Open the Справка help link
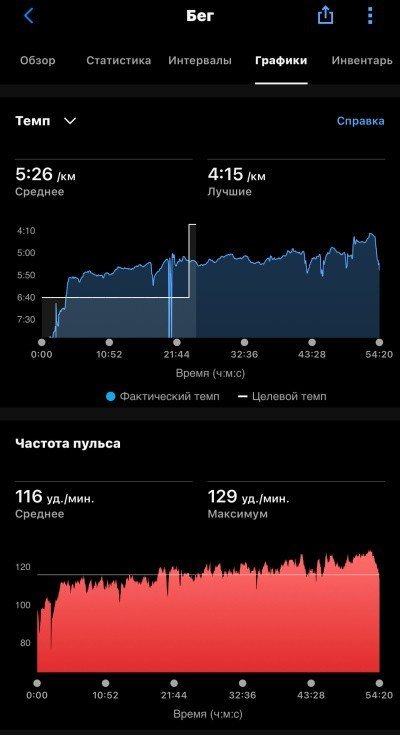400x735 pixels. pos(361,121)
